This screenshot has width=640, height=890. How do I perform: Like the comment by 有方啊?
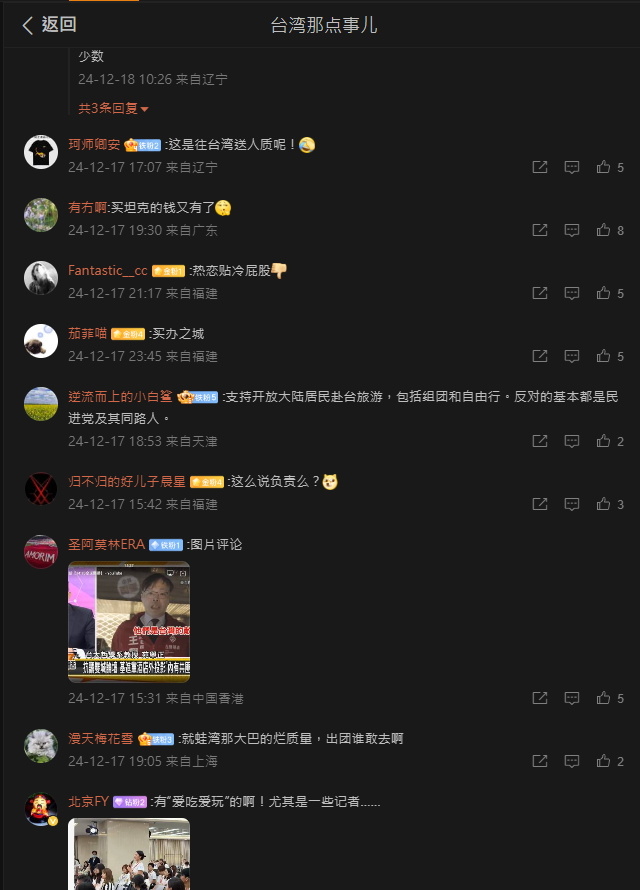[603, 230]
